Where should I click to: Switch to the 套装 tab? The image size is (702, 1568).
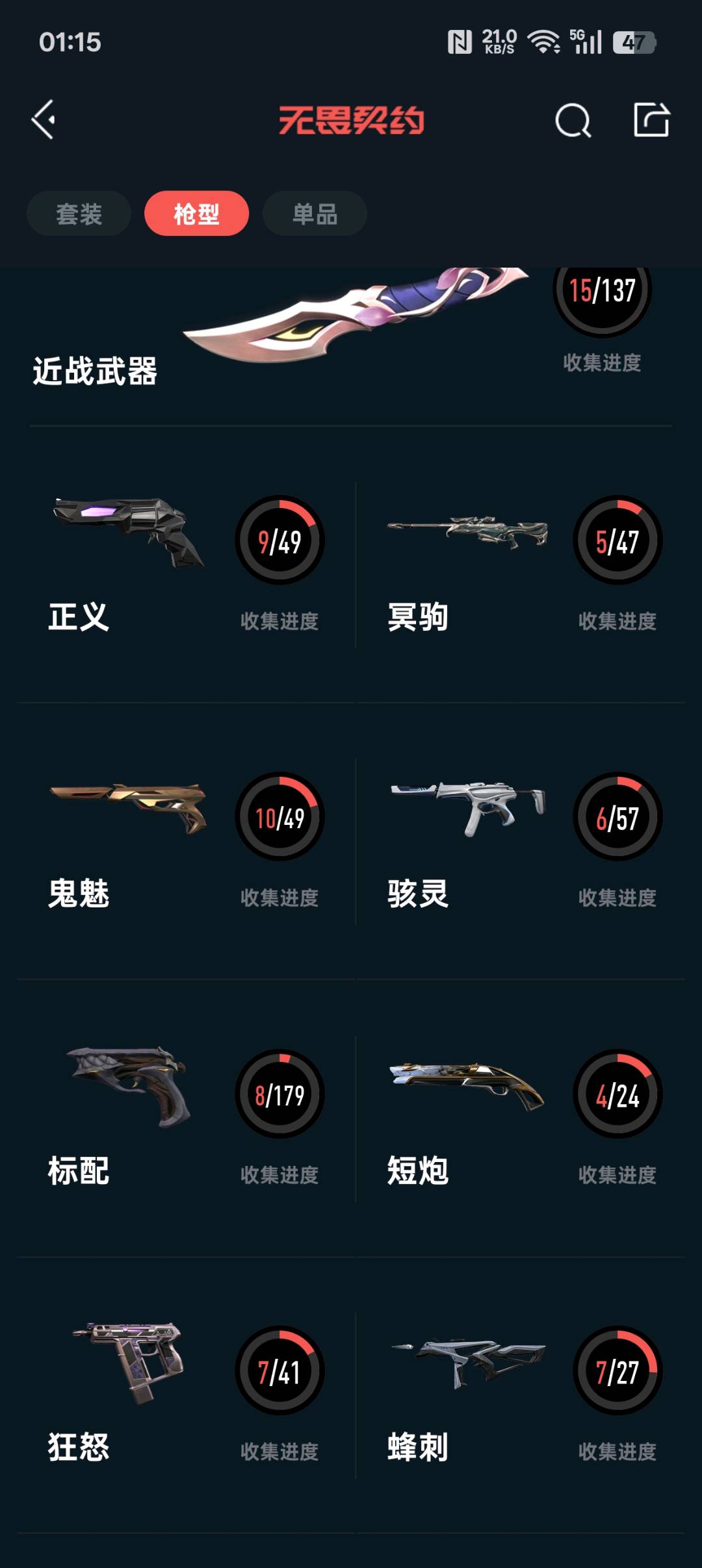point(79,214)
